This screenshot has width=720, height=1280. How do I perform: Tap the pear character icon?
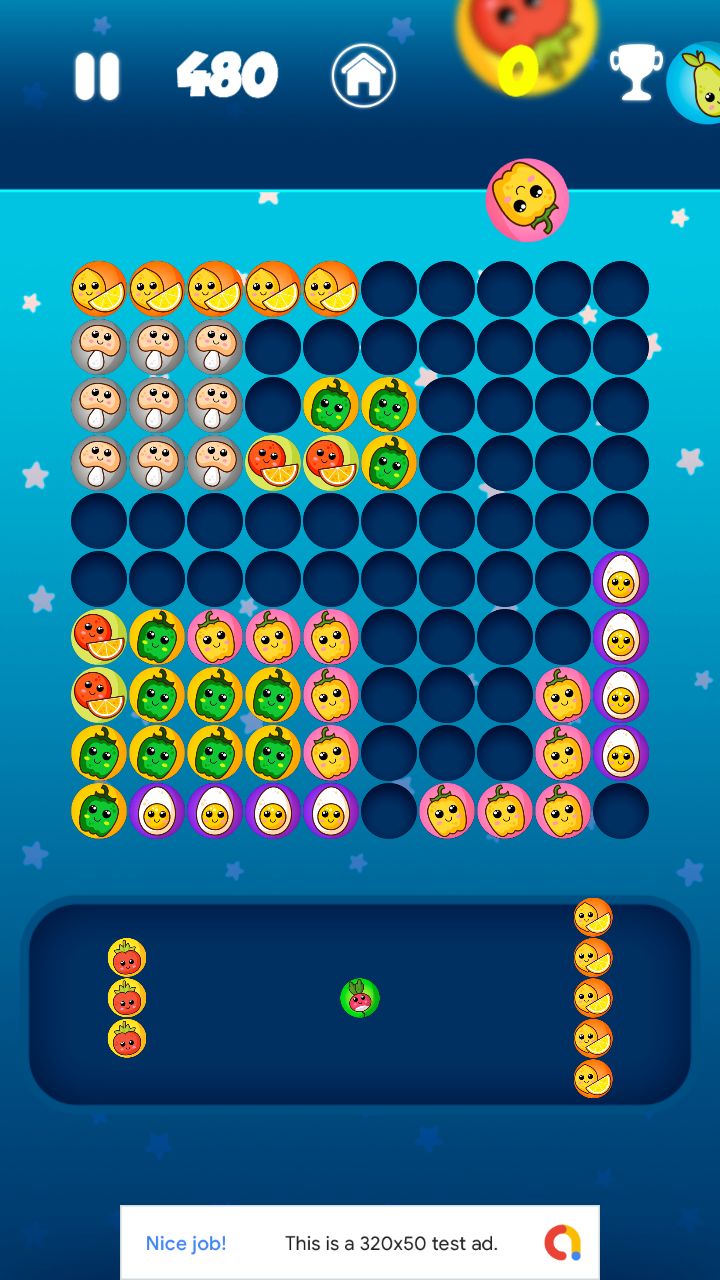699,84
